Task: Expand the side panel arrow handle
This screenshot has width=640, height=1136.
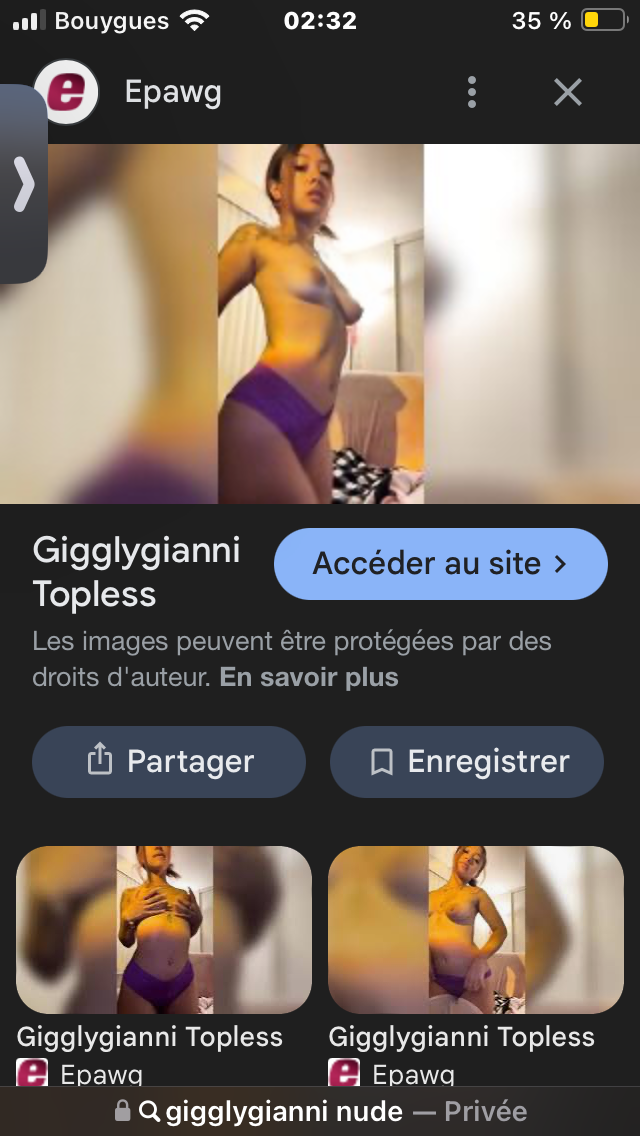Action: [23, 185]
